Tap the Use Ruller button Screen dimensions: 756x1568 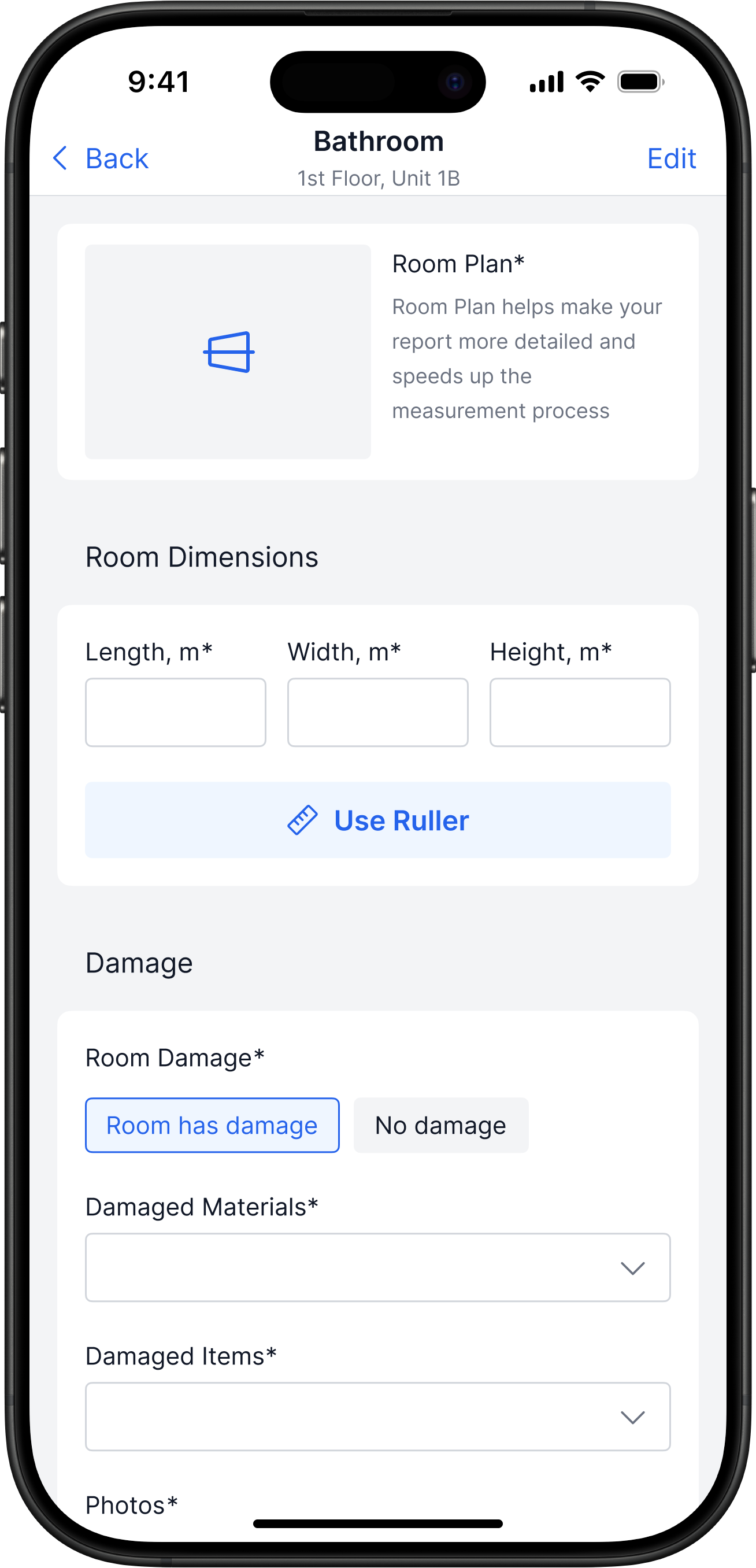pos(377,820)
